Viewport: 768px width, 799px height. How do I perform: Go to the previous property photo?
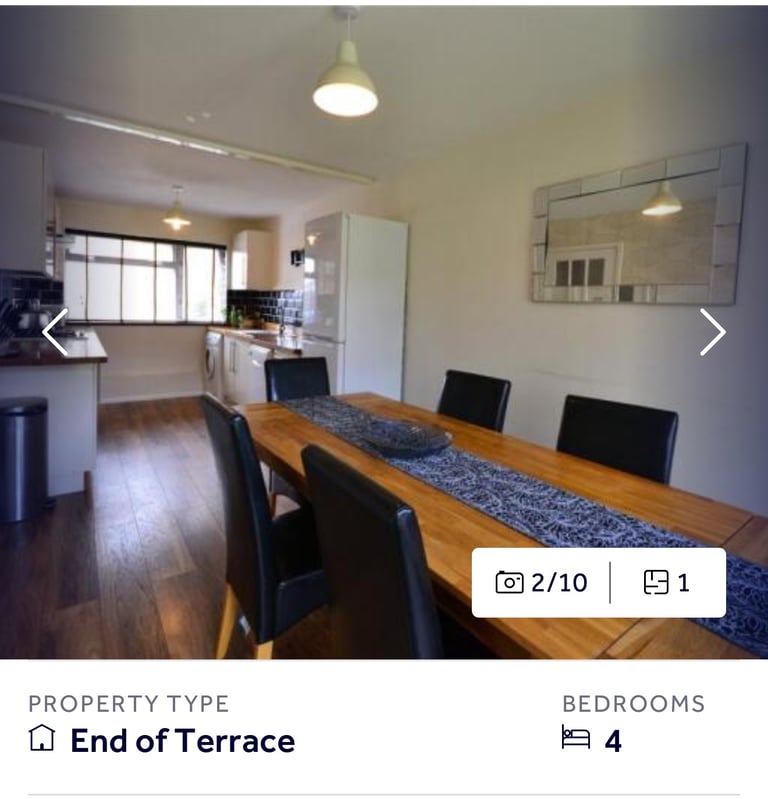(x=55, y=332)
